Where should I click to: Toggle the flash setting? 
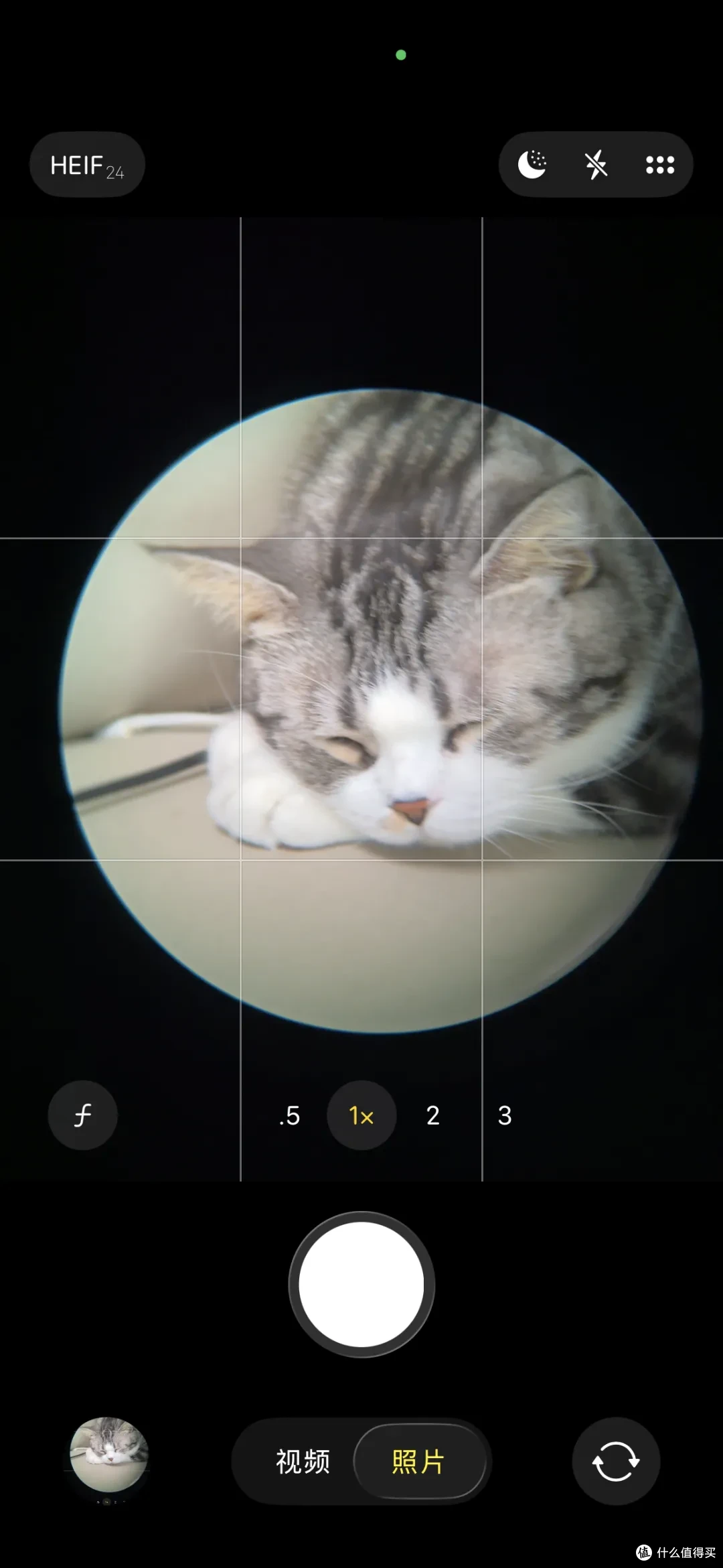(596, 165)
